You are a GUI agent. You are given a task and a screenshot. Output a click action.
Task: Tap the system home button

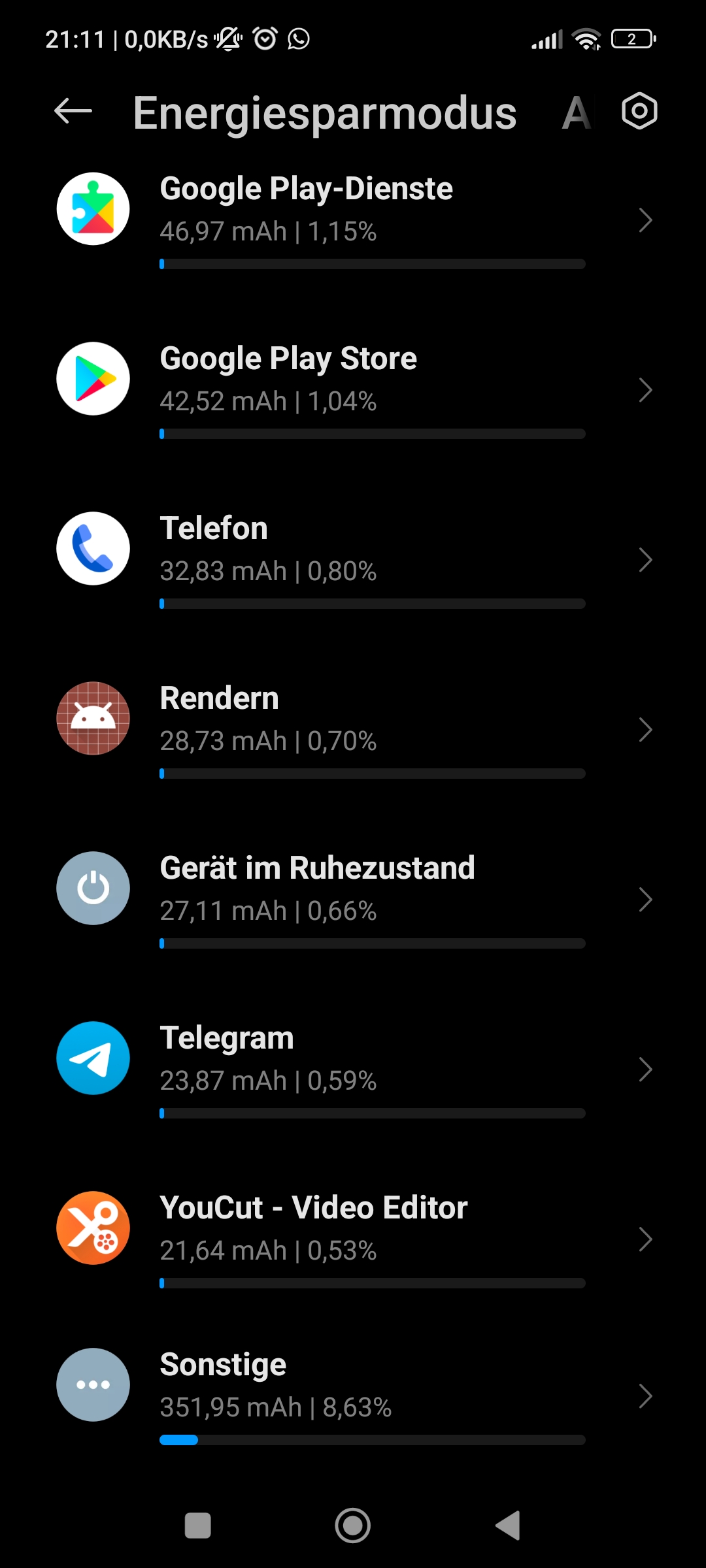tap(353, 1526)
